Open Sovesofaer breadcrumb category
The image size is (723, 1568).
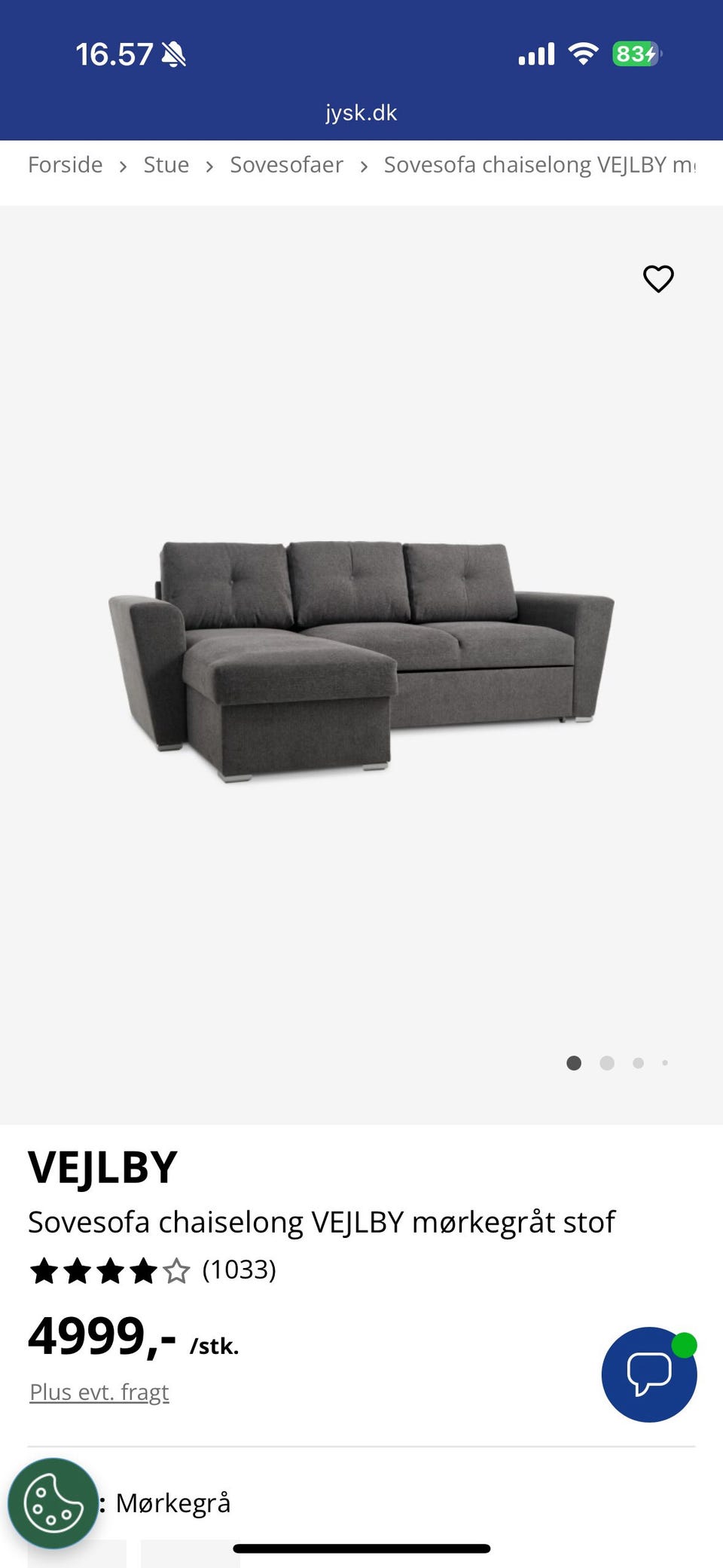click(286, 165)
